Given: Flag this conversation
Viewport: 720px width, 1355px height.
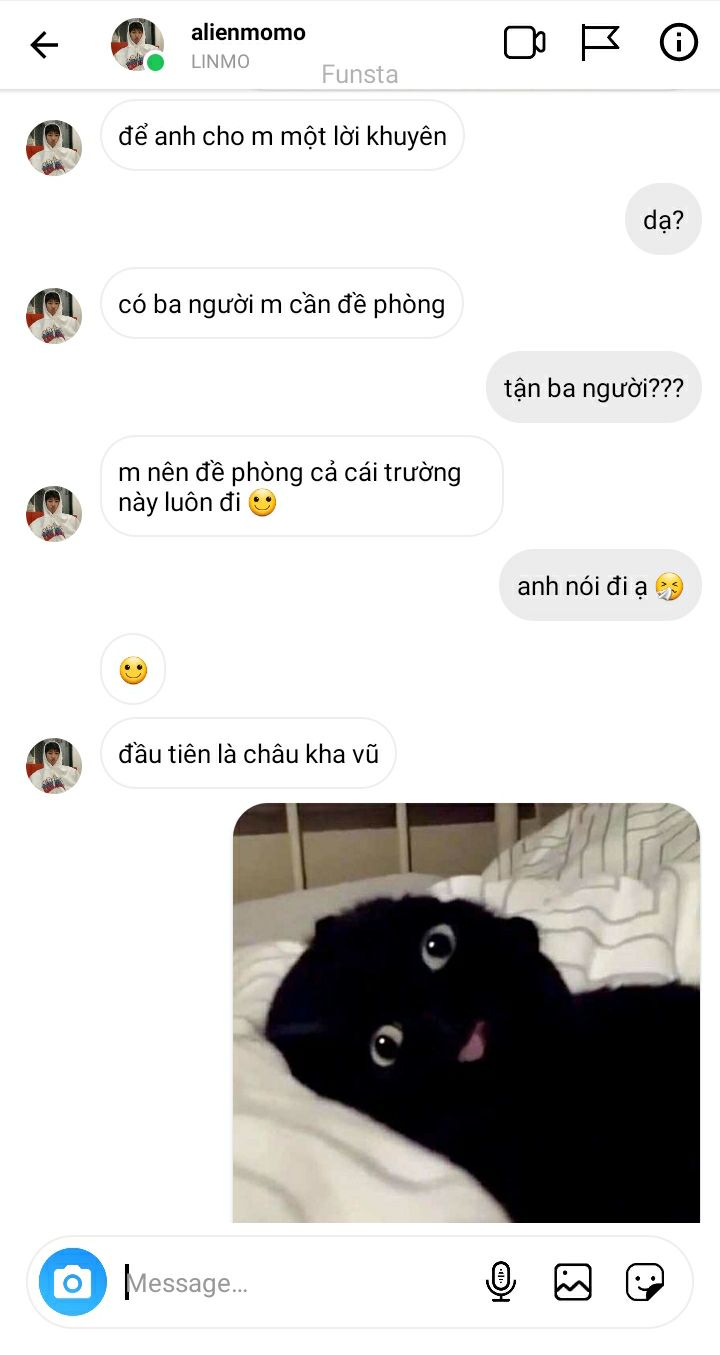Looking at the screenshot, I should pyautogui.click(x=600, y=43).
